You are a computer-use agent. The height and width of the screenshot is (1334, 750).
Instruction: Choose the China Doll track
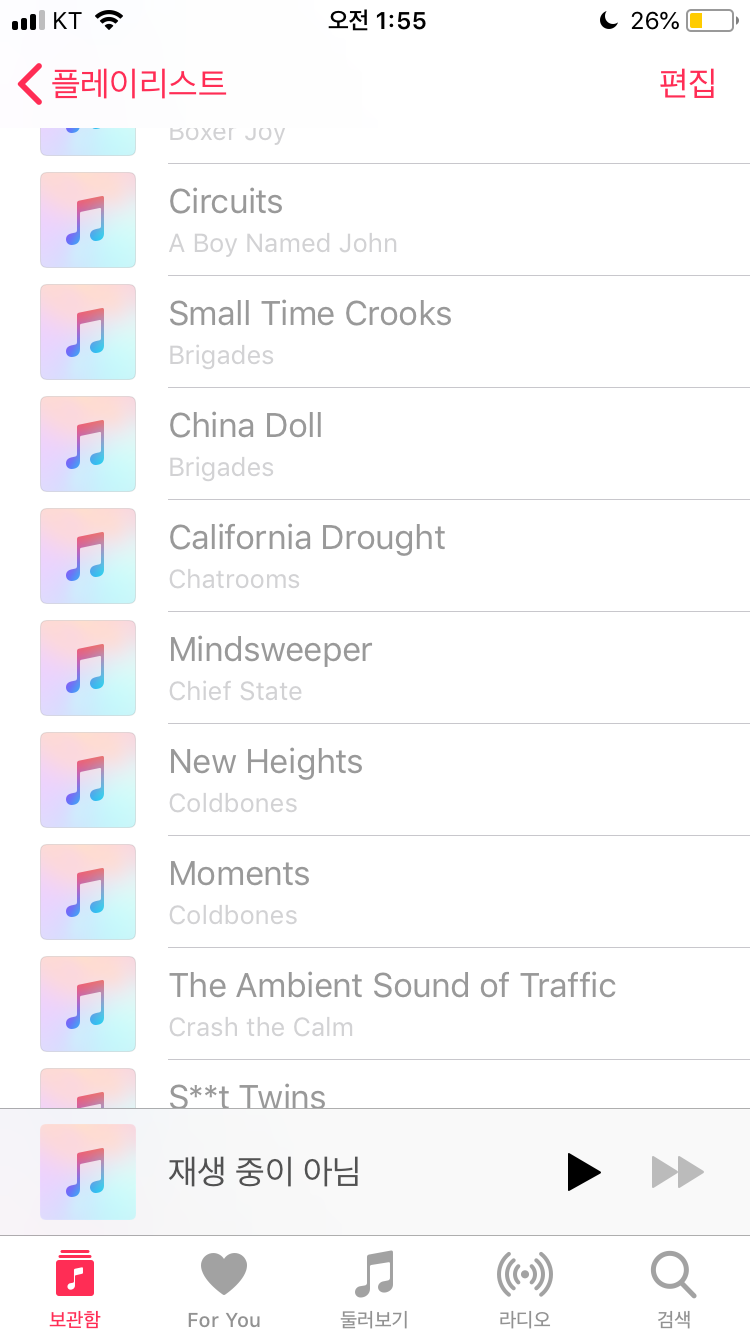point(400,444)
